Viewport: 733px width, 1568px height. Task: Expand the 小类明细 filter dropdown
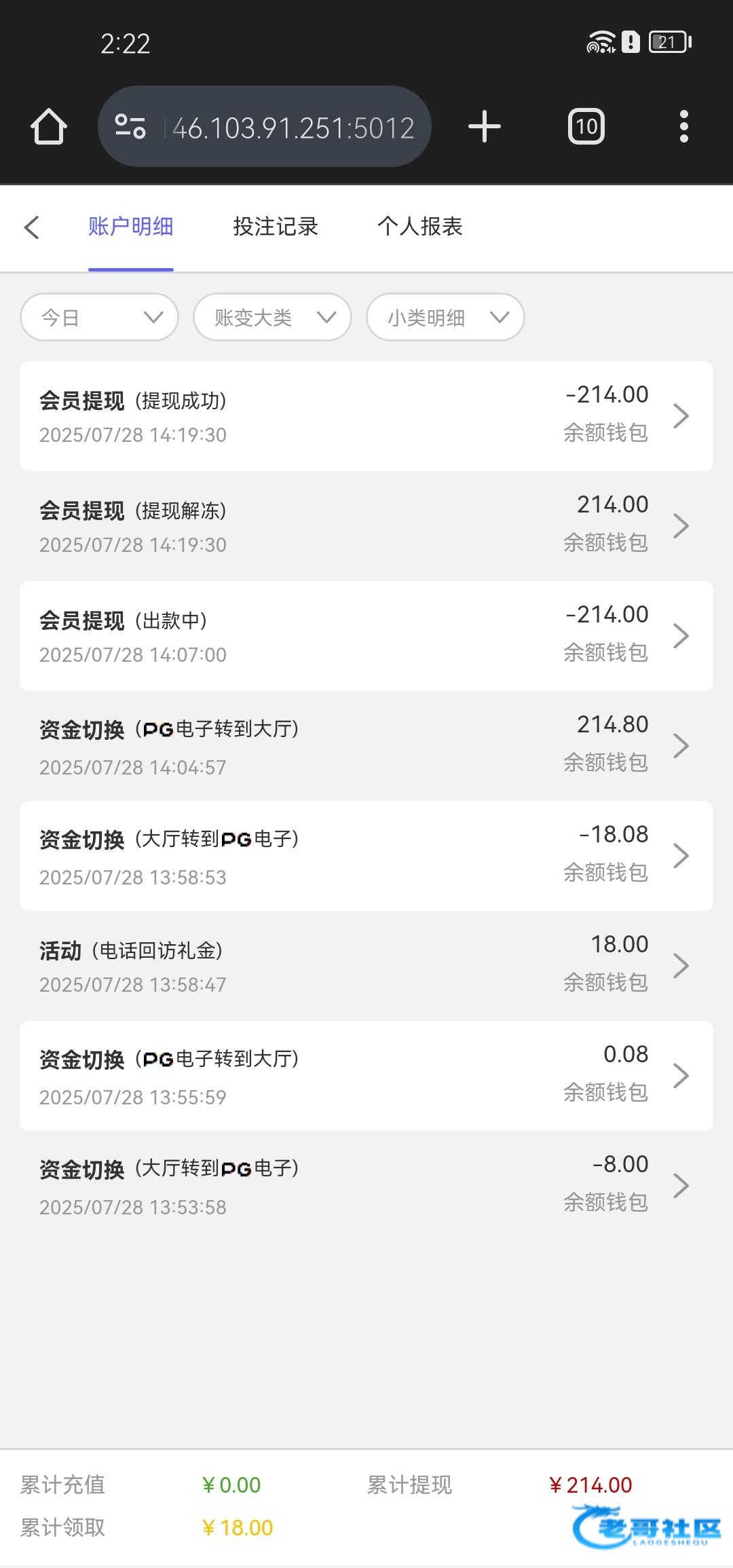tap(445, 317)
